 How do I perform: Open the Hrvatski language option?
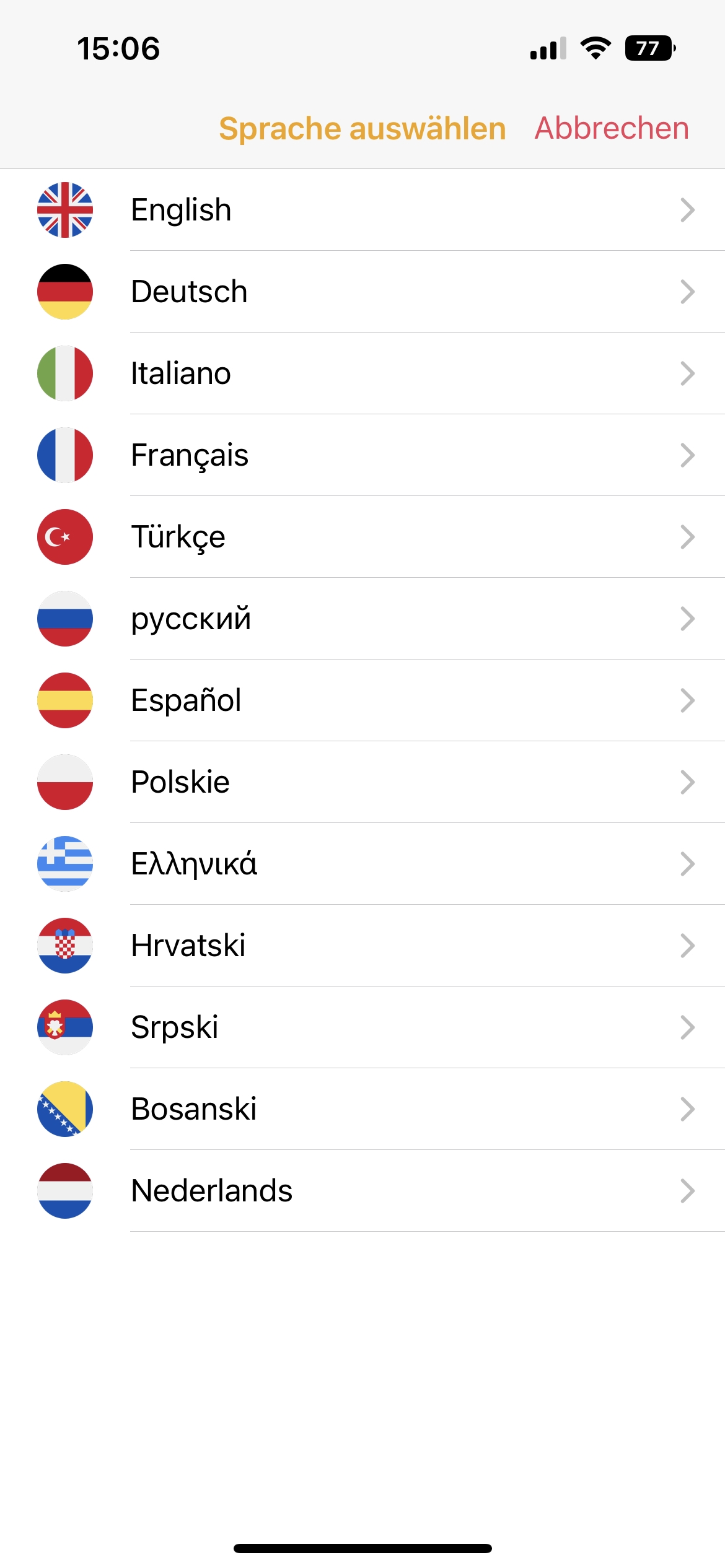[x=362, y=946]
